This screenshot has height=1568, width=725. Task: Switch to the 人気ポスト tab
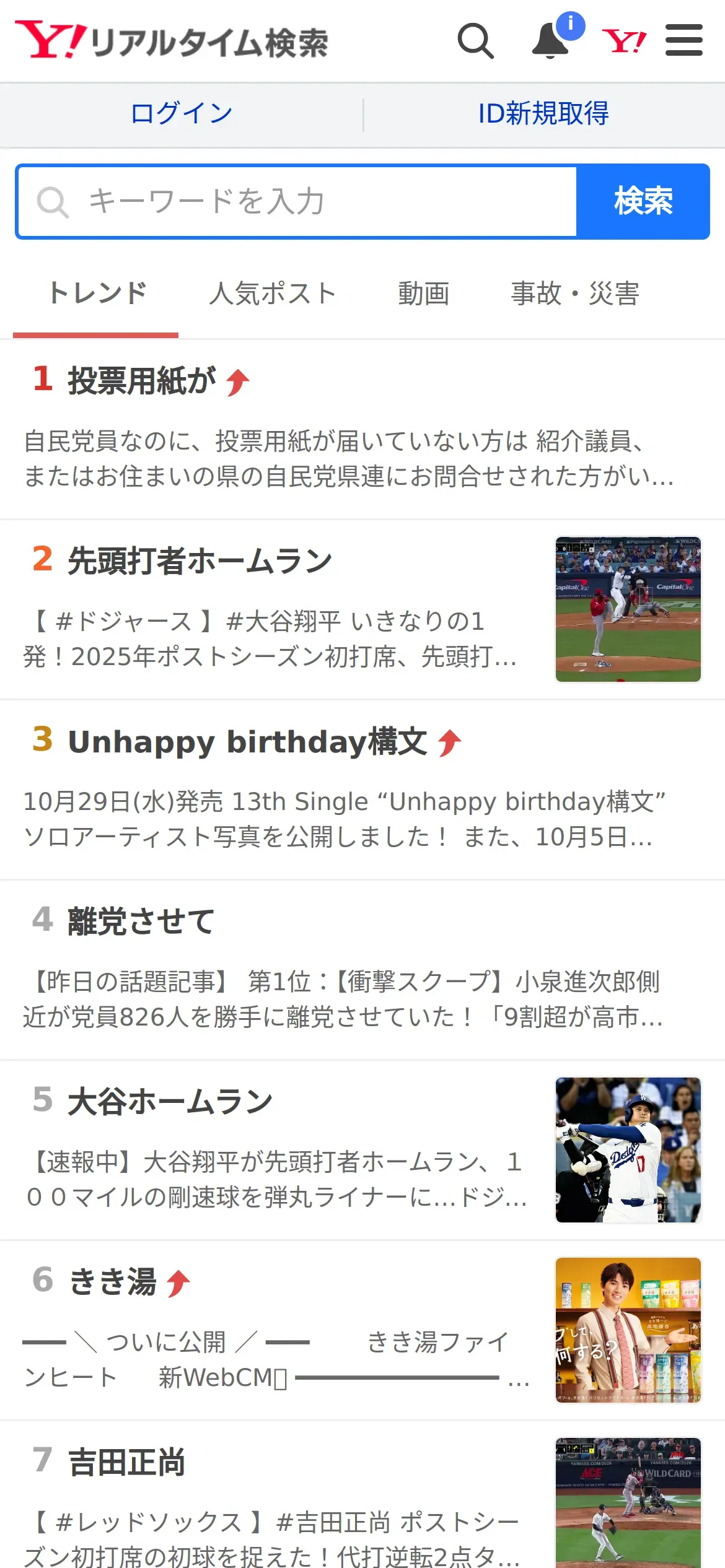coord(273,294)
